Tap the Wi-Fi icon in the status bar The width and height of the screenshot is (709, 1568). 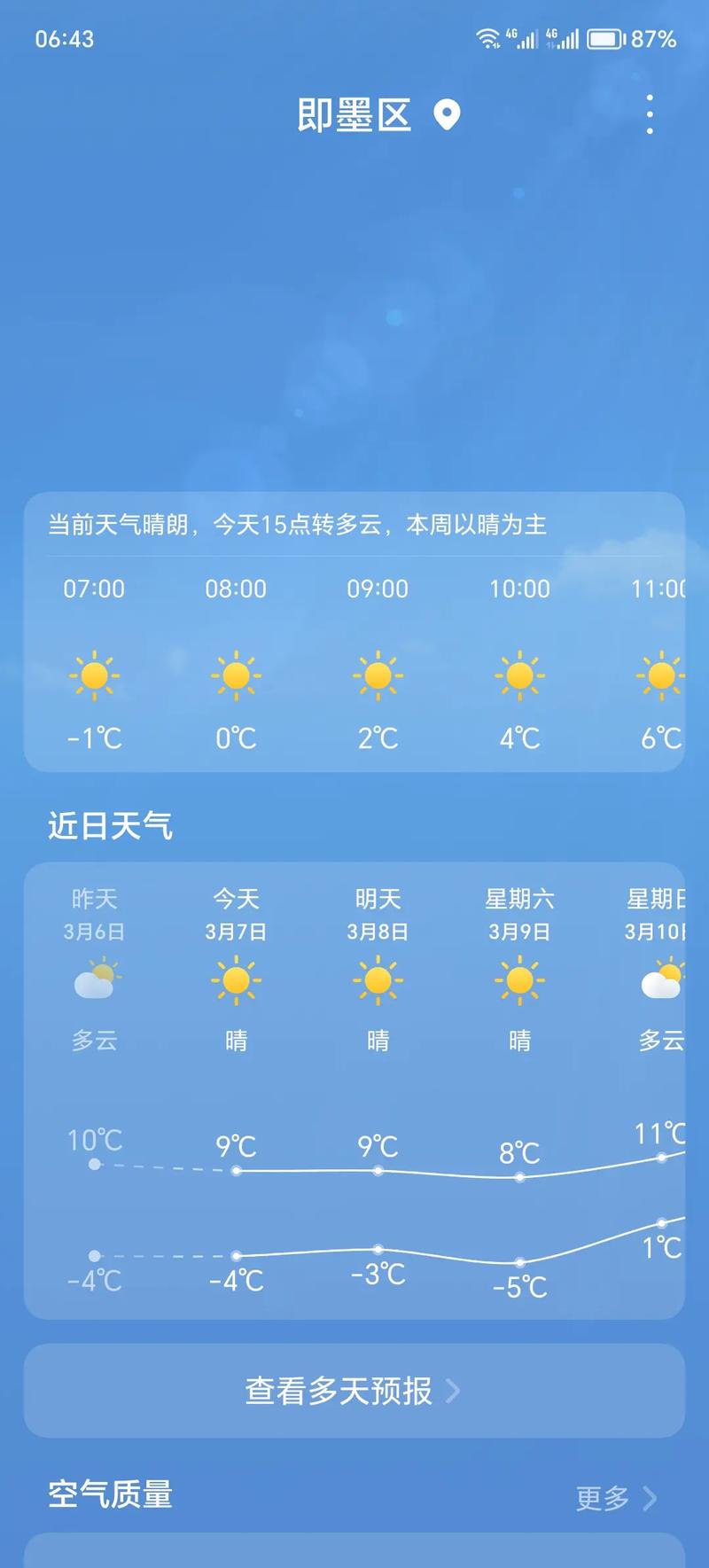pos(486,37)
